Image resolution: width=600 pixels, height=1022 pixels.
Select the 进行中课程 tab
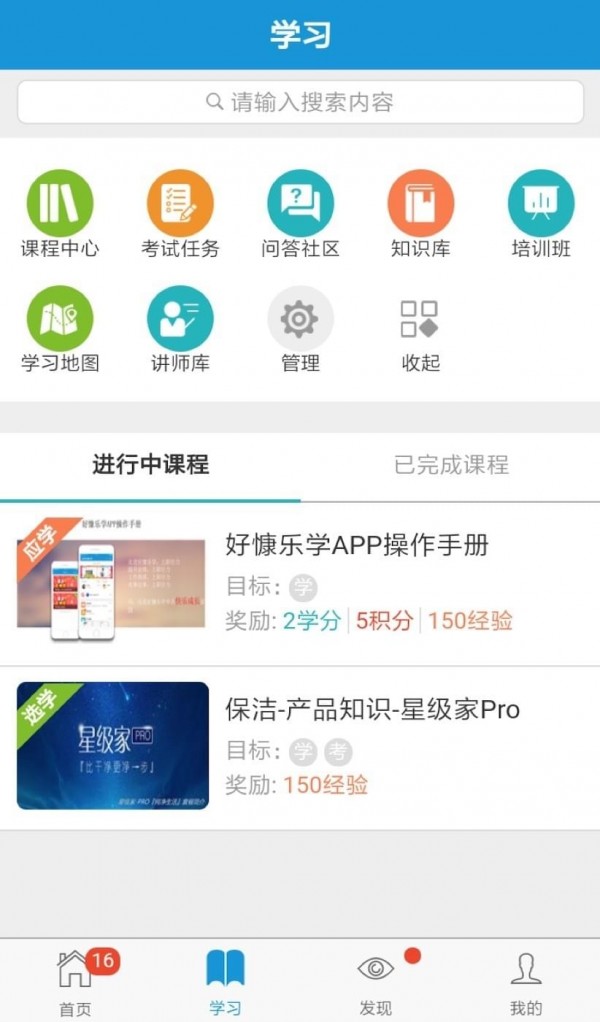click(150, 464)
